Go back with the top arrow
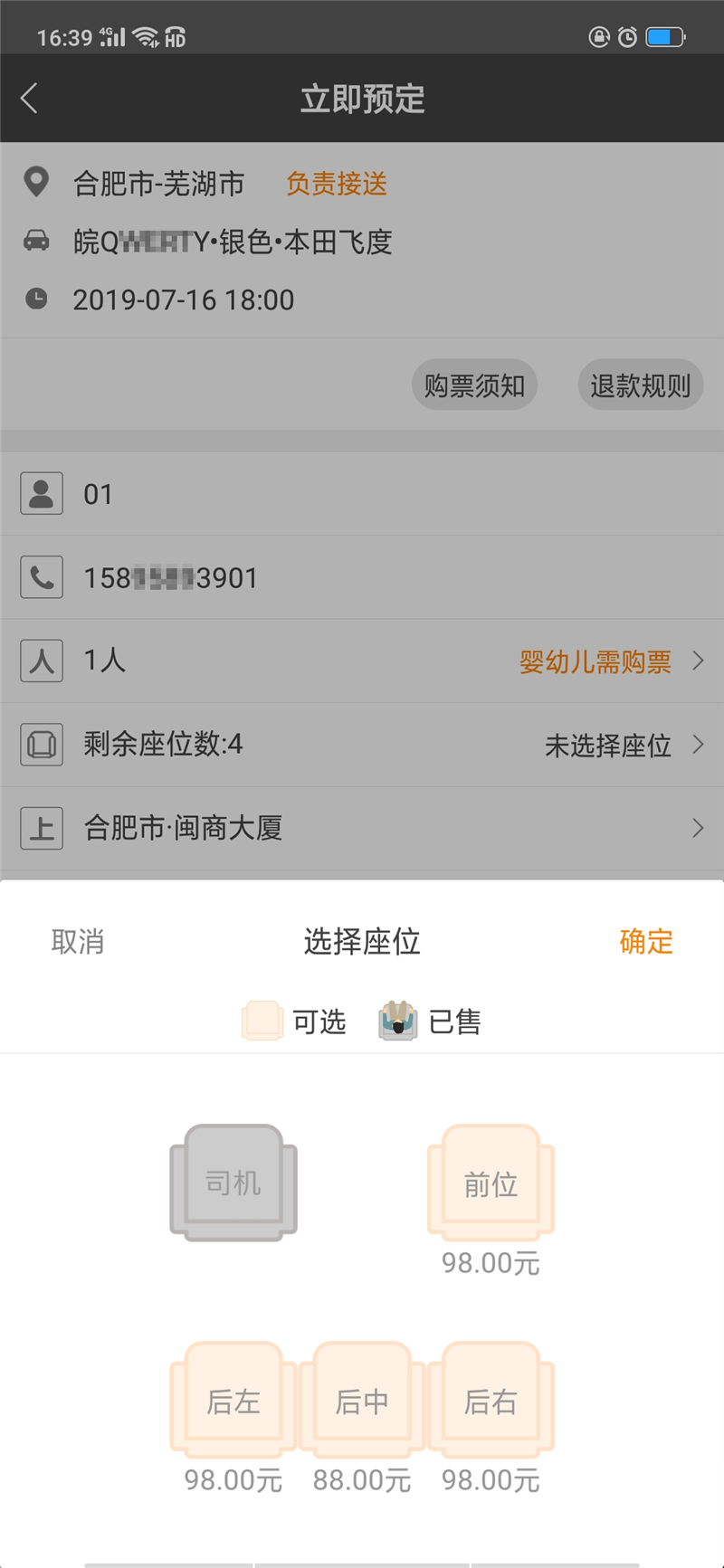724x1568 pixels. (x=30, y=99)
